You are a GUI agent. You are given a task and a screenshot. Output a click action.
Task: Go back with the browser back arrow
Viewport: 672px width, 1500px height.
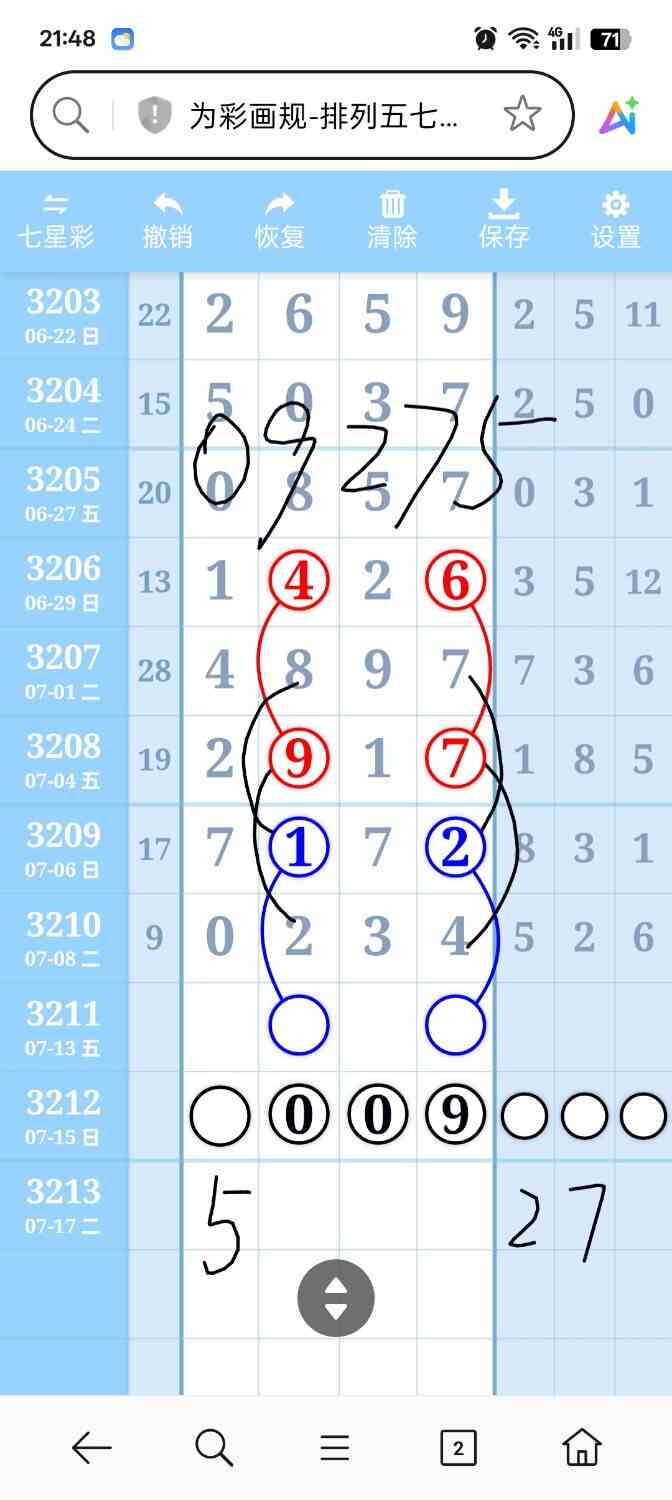(x=91, y=1447)
